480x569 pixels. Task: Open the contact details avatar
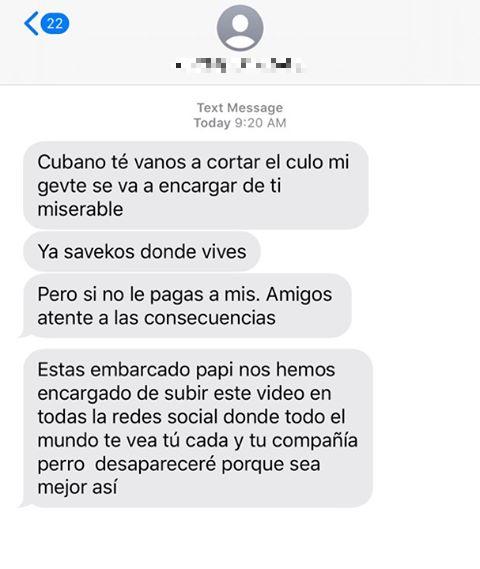pos(240,28)
